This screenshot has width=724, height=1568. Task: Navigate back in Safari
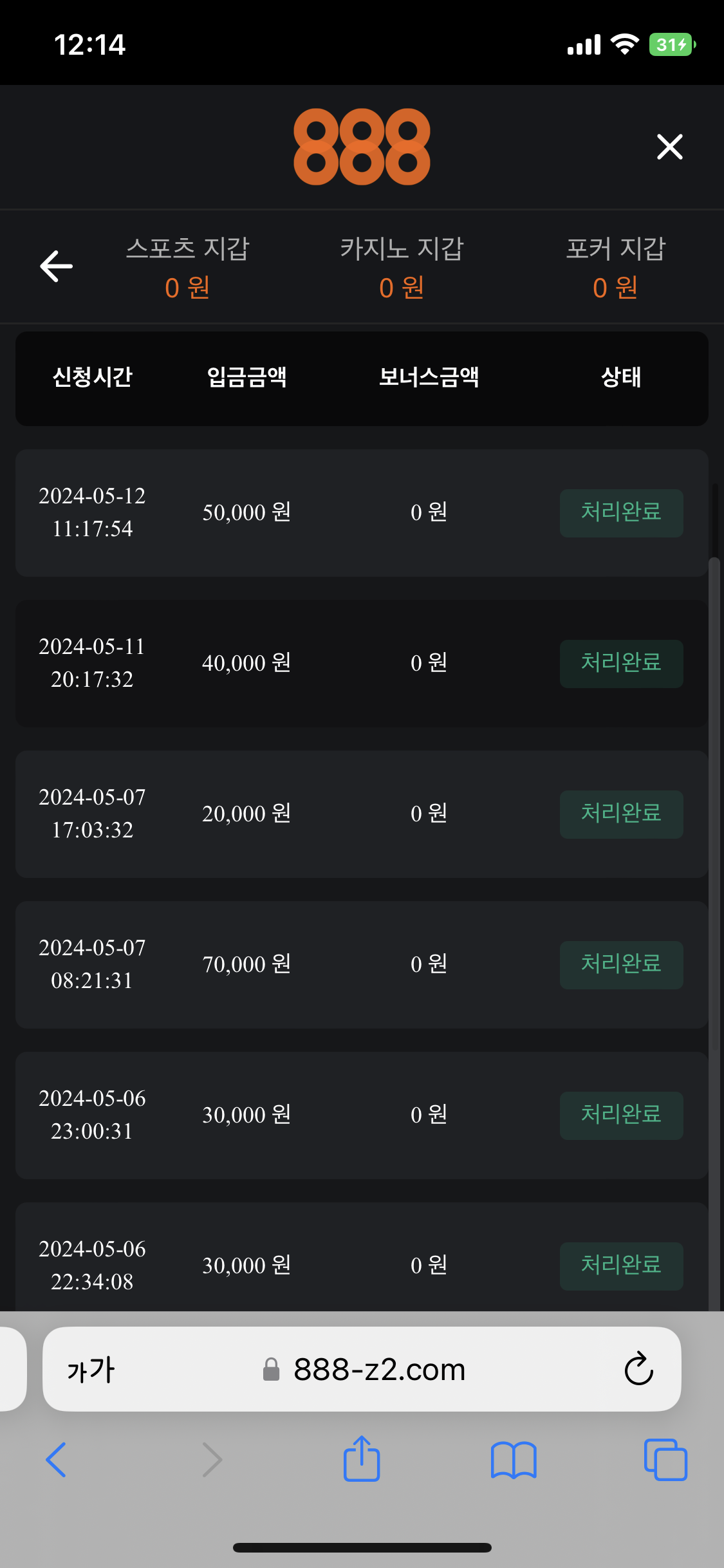pyautogui.click(x=57, y=1460)
